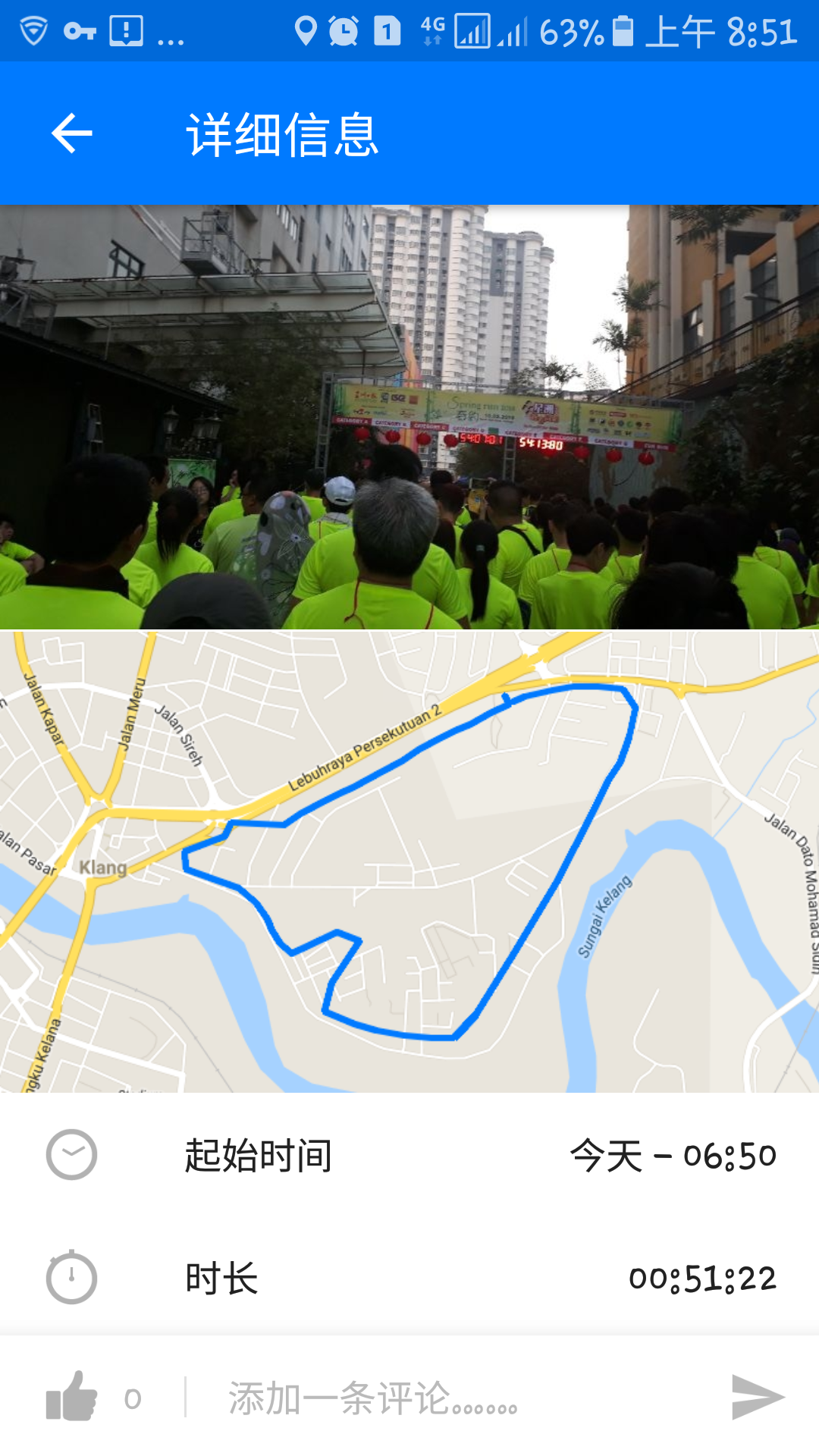This screenshot has height=1456, width=819.
Task: Open the race event photo
Action: tap(409, 417)
